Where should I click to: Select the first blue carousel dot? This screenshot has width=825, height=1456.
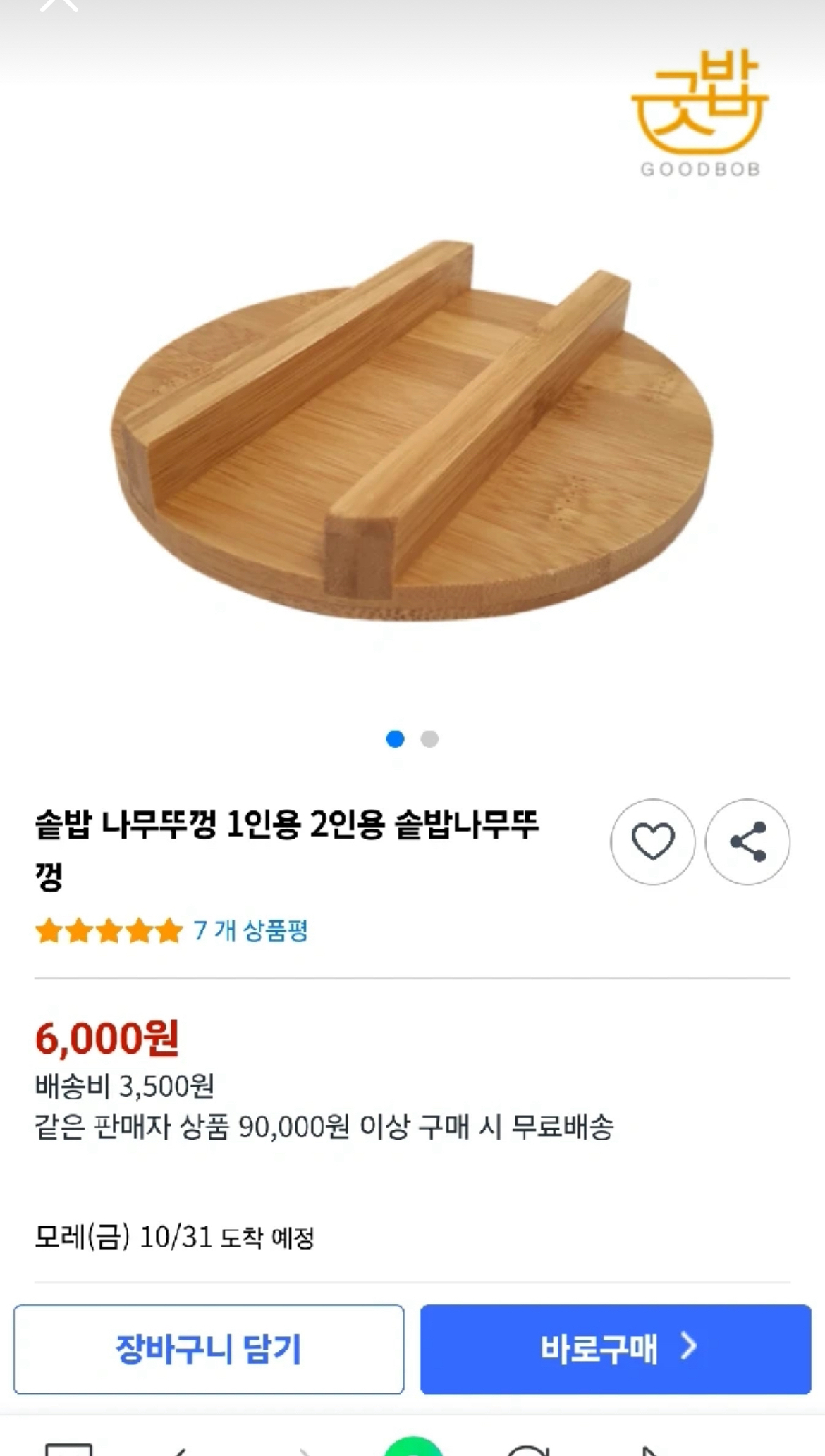click(x=395, y=740)
